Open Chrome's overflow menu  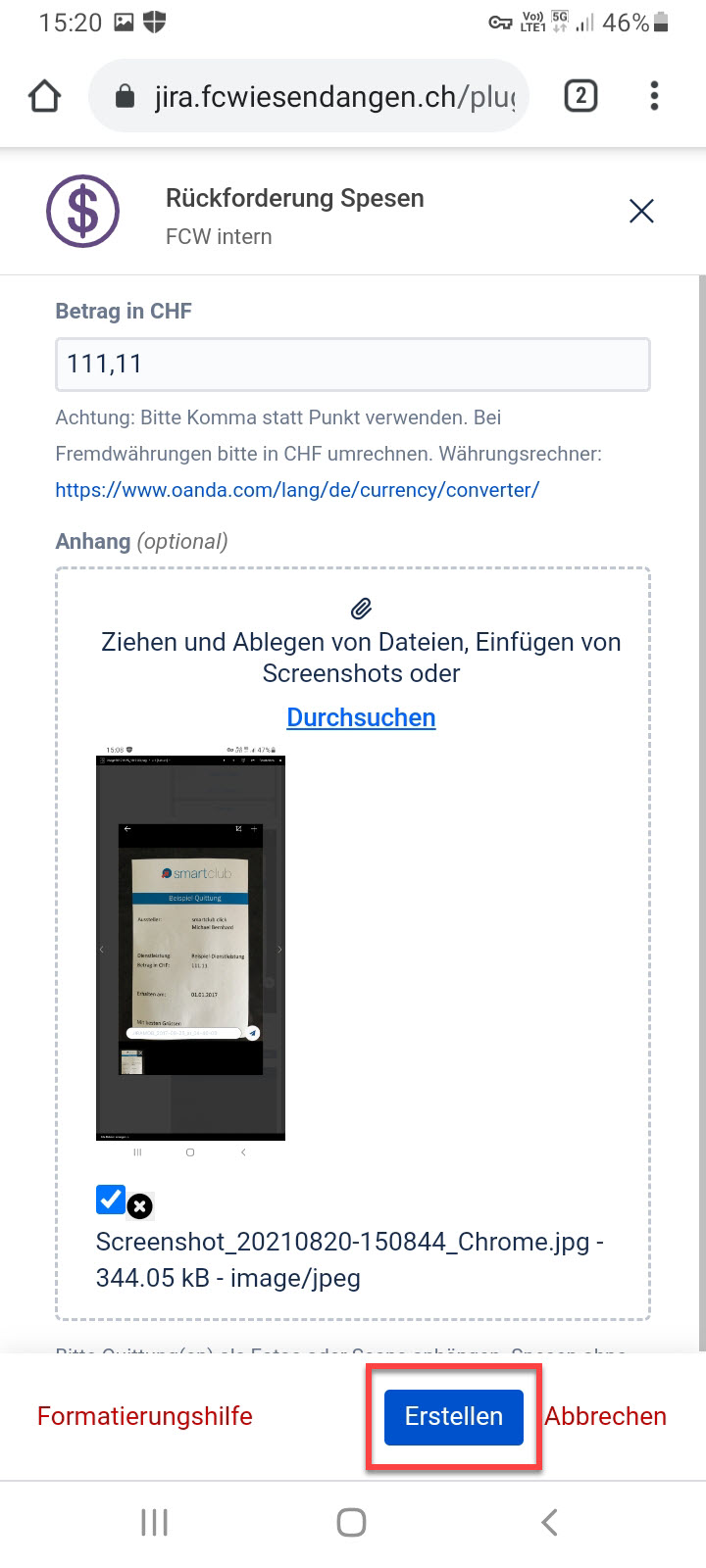click(x=654, y=96)
